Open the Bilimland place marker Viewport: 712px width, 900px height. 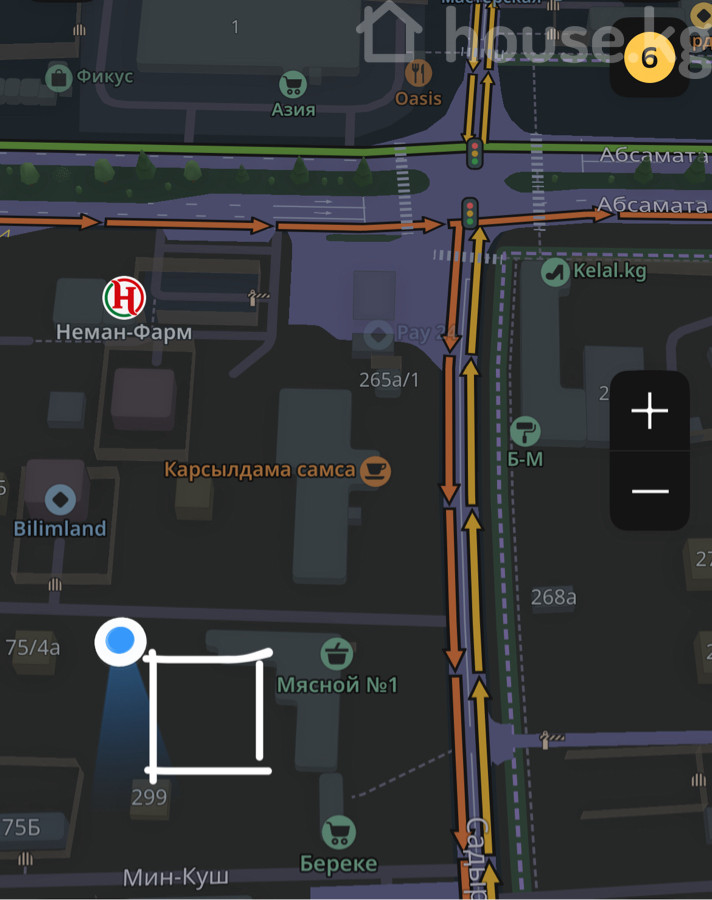[x=60, y=498]
